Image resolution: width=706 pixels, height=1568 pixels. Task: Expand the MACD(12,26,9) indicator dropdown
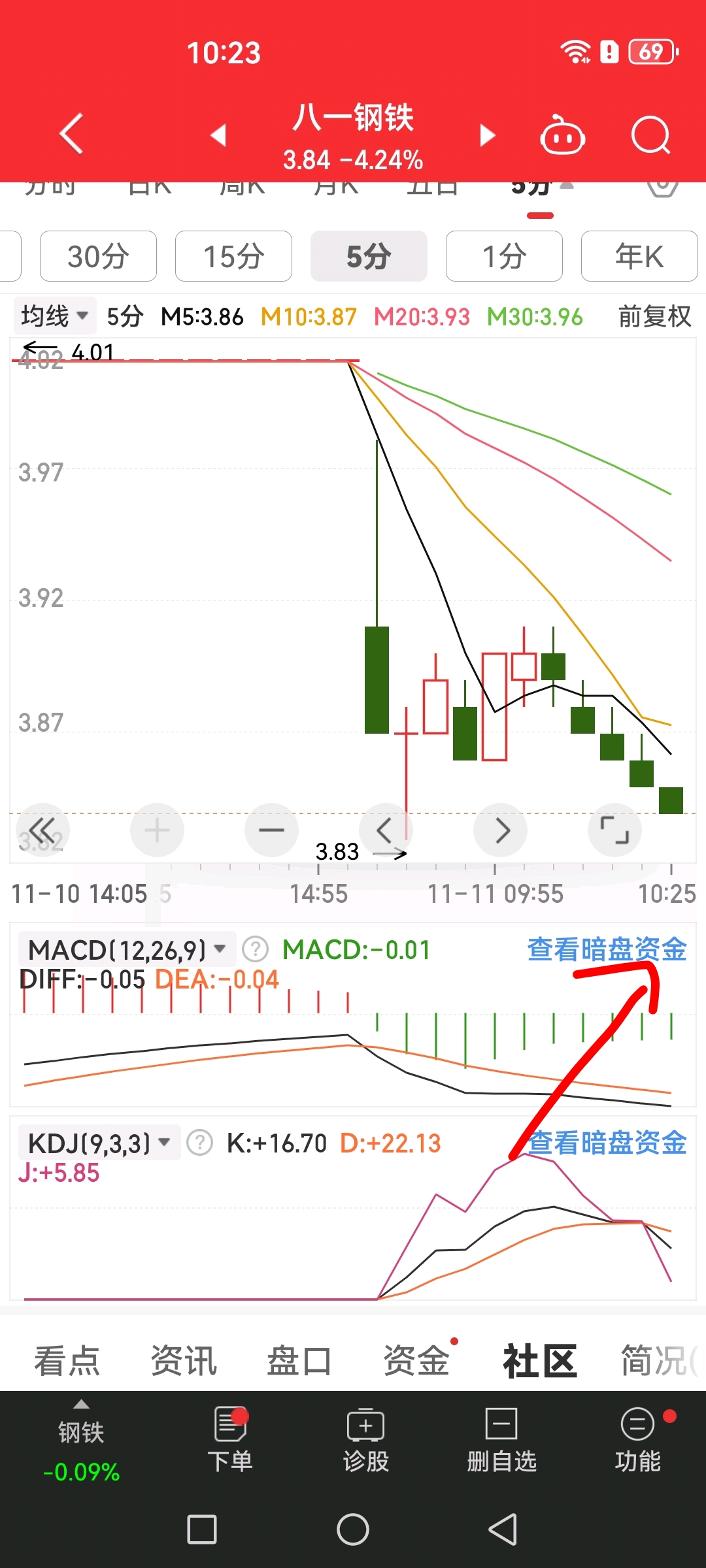(127, 949)
